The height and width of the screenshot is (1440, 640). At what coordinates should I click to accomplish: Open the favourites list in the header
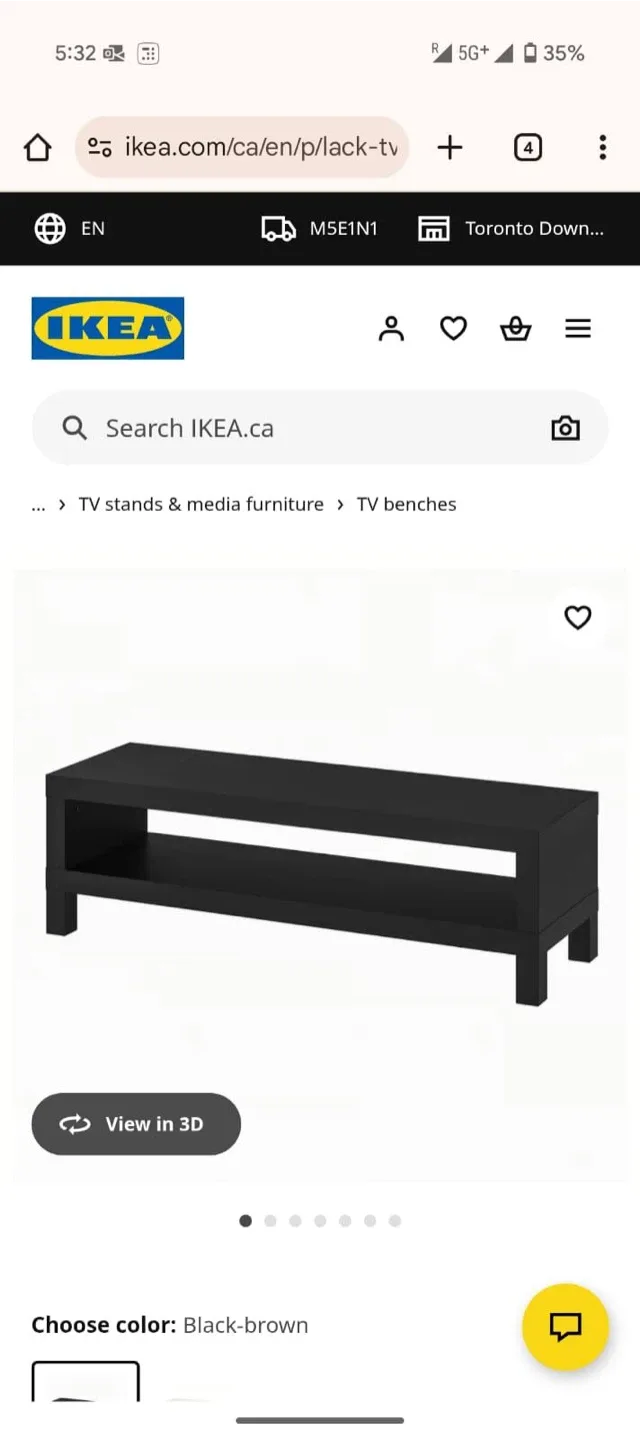tap(453, 328)
